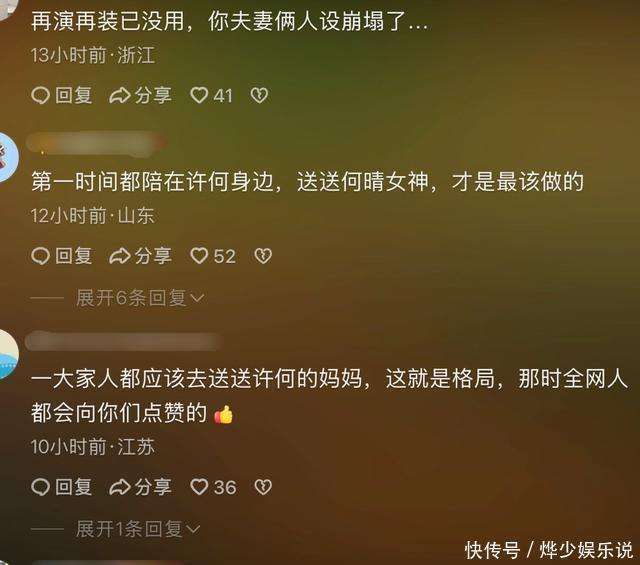Share the comment from 山东

tap(139, 256)
